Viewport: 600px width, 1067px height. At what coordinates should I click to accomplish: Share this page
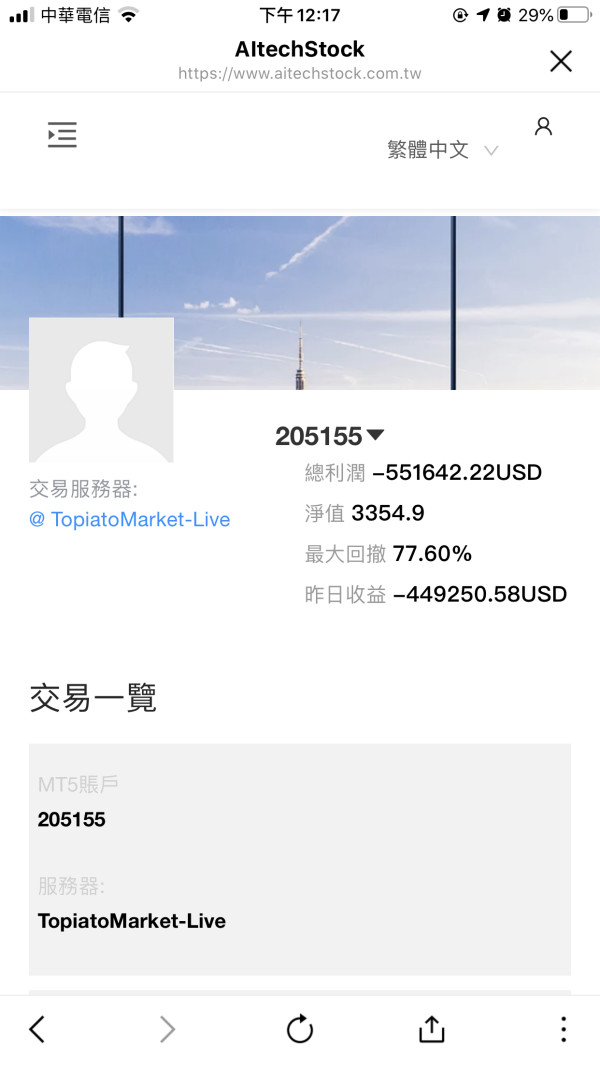(x=431, y=1029)
